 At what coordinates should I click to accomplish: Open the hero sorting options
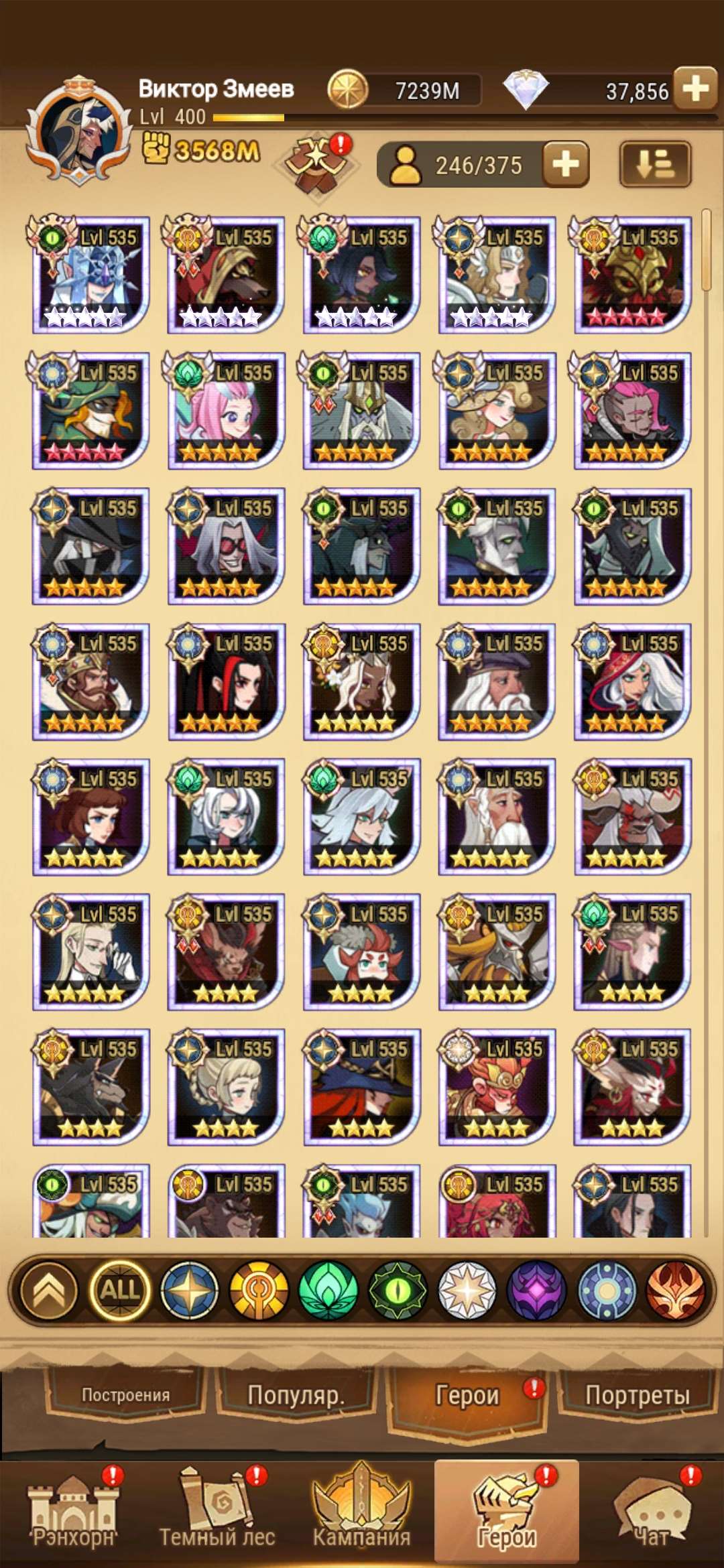(655, 164)
